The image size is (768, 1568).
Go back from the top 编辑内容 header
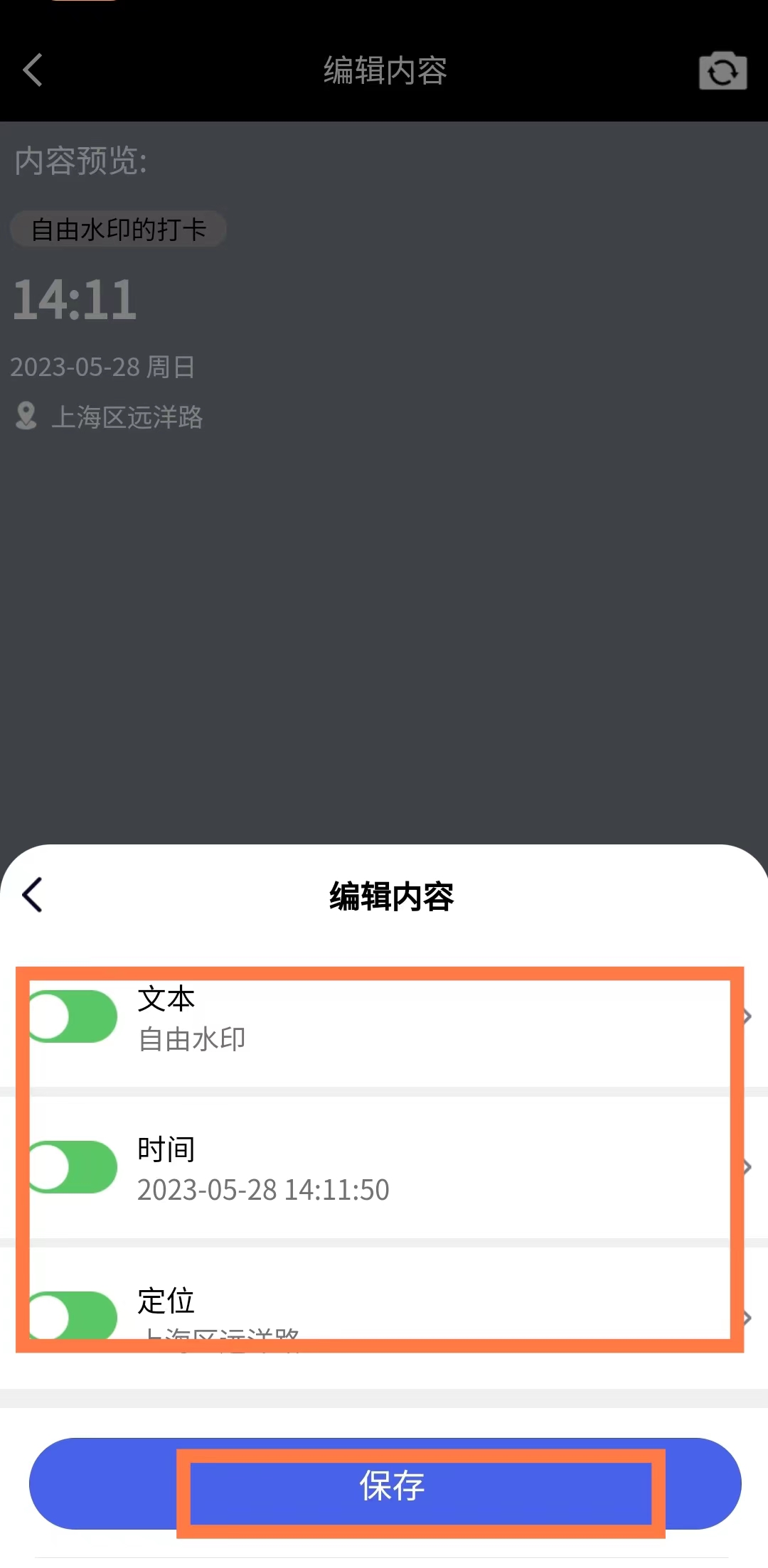33,70
